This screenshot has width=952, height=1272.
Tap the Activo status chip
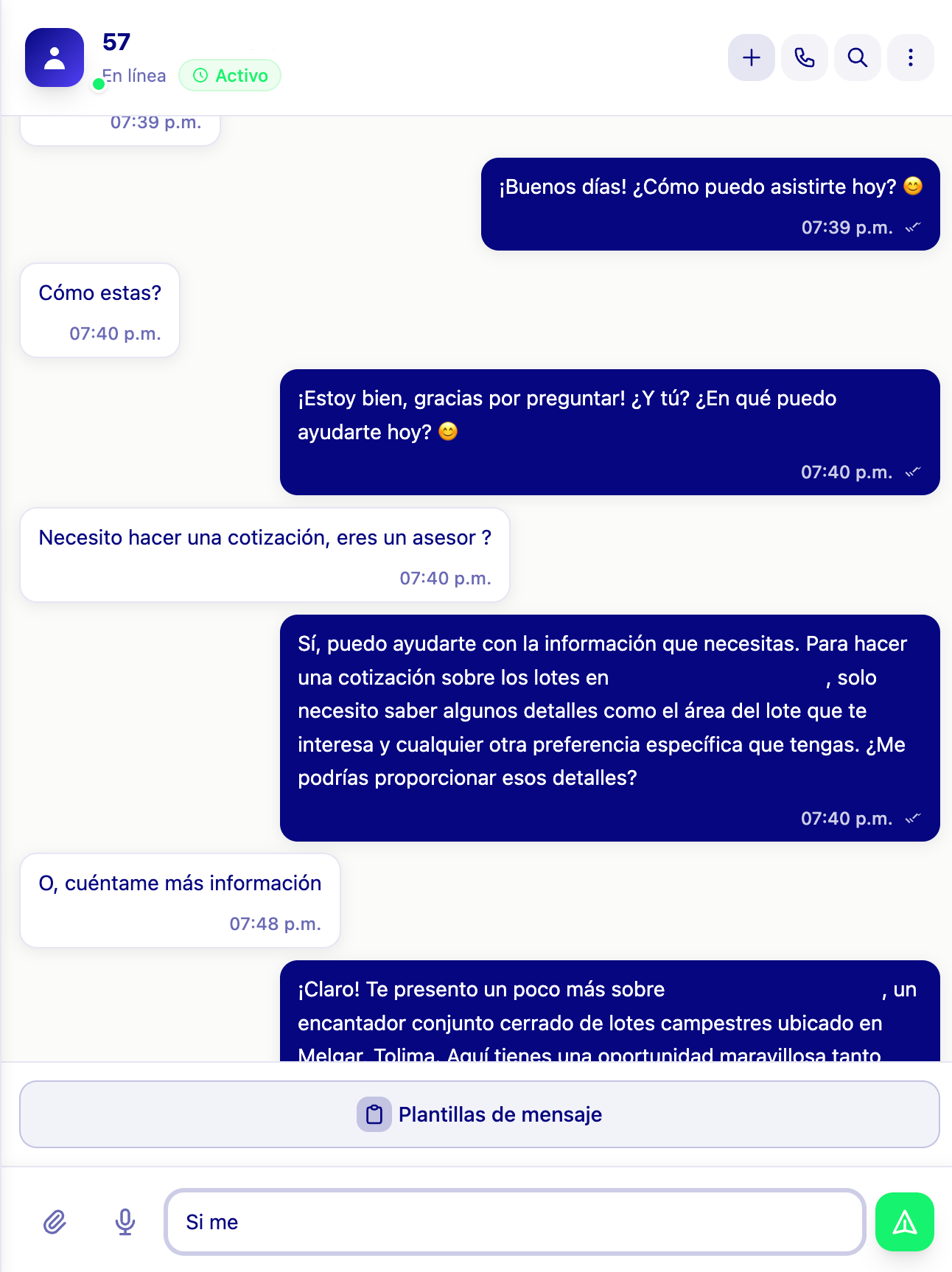230,76
